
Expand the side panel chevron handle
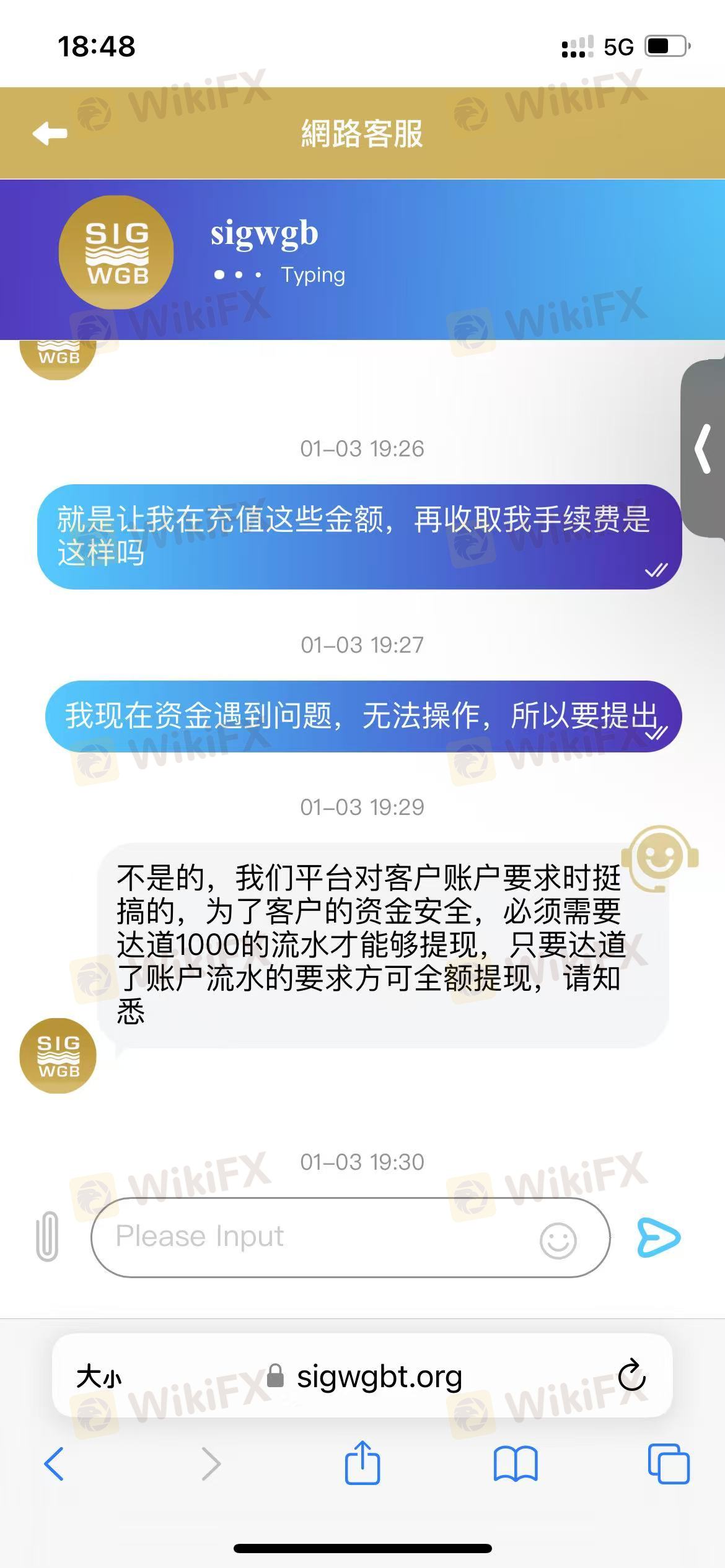click(x=703, y=449)
